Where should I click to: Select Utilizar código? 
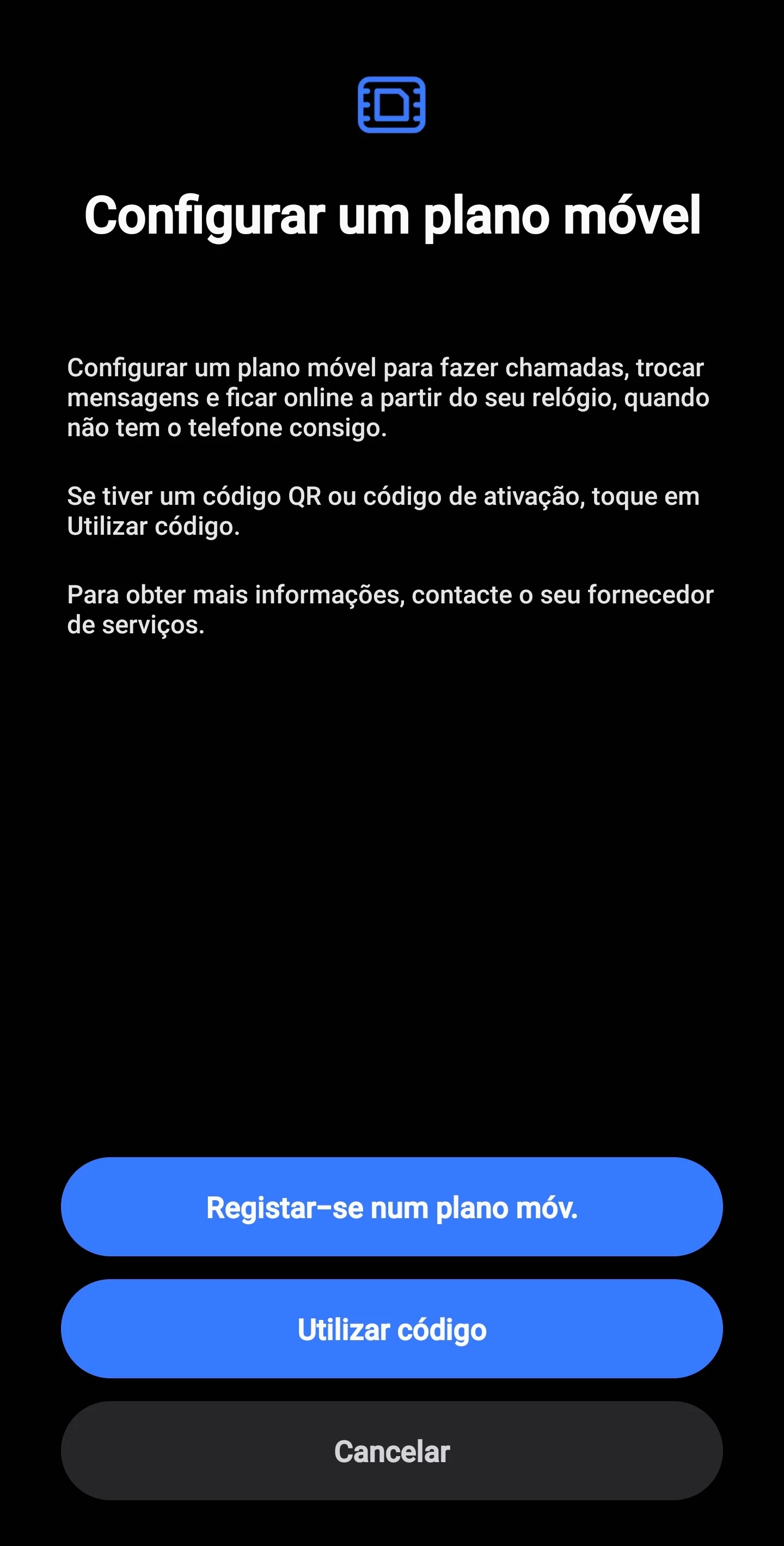click(x=391, y=1329)
